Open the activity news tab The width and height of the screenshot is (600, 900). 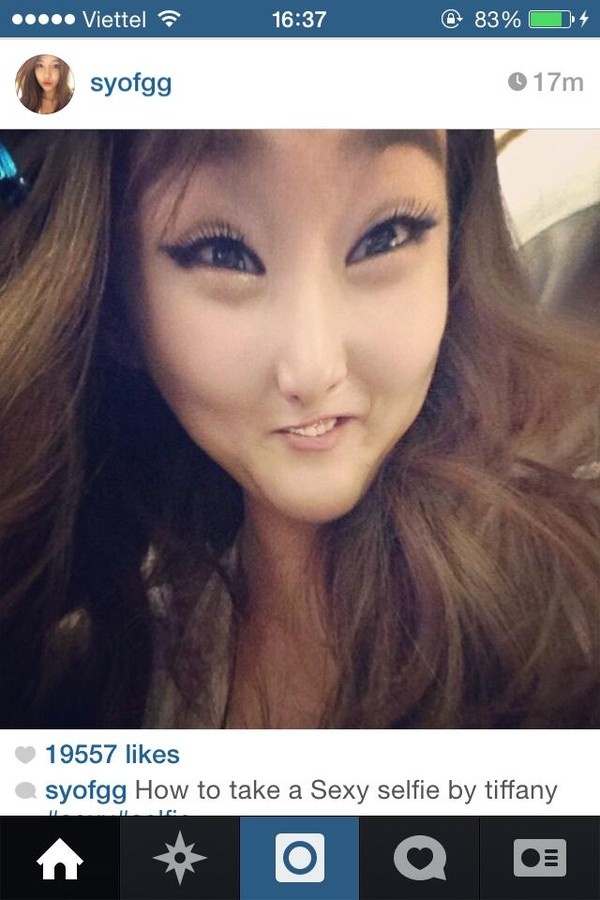click(x=420, y=858)
